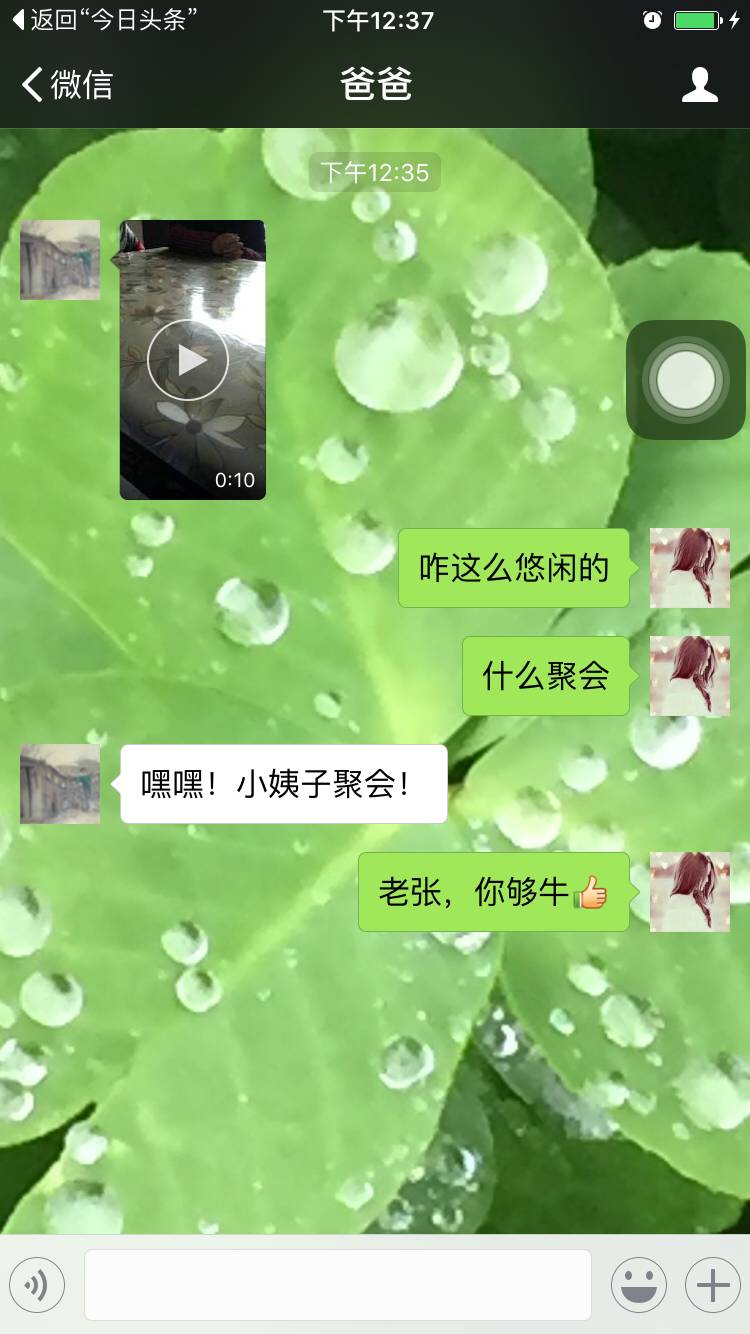Focus the message text field

point(337,1284)
